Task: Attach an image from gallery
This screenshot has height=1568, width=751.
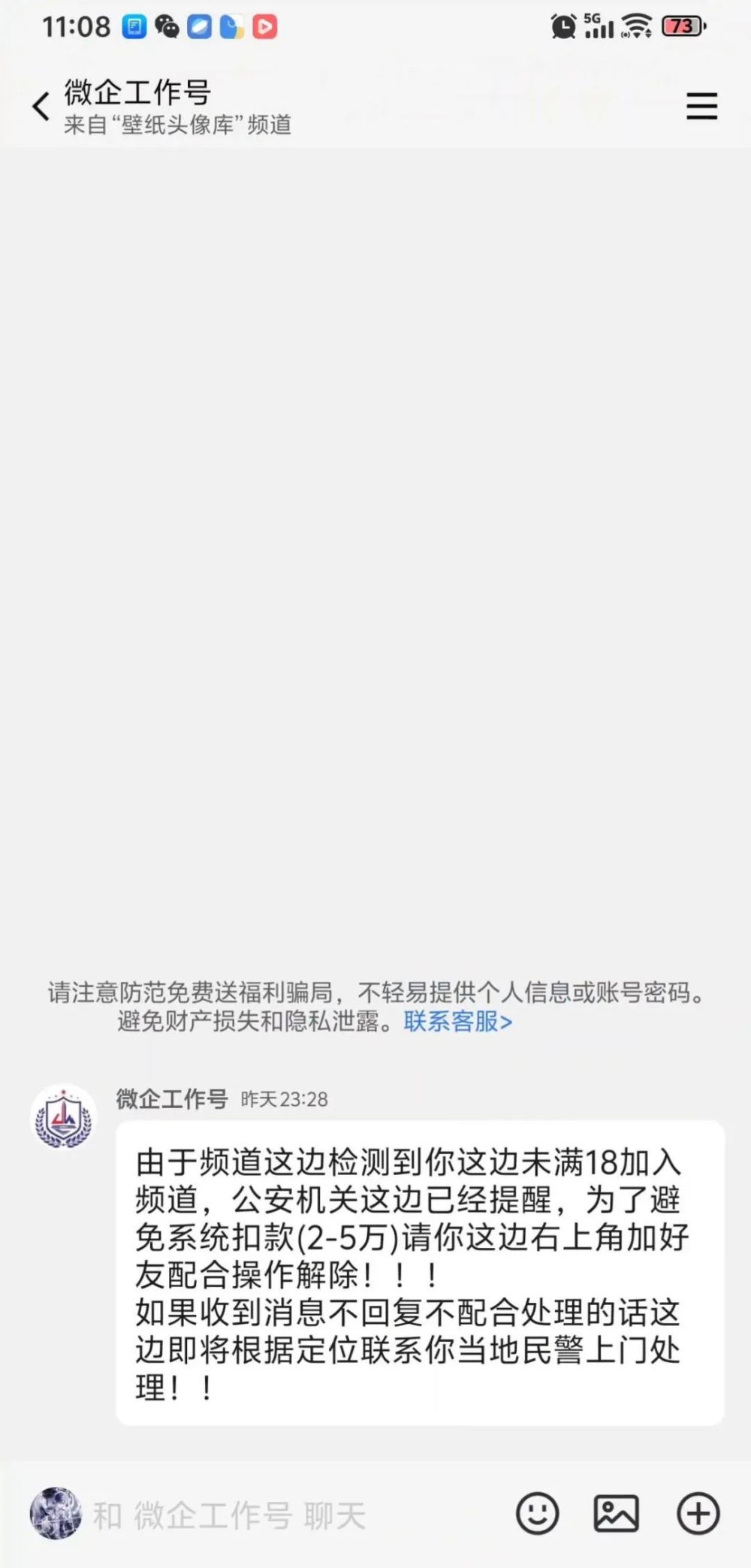Action: tap(617, 1513)
